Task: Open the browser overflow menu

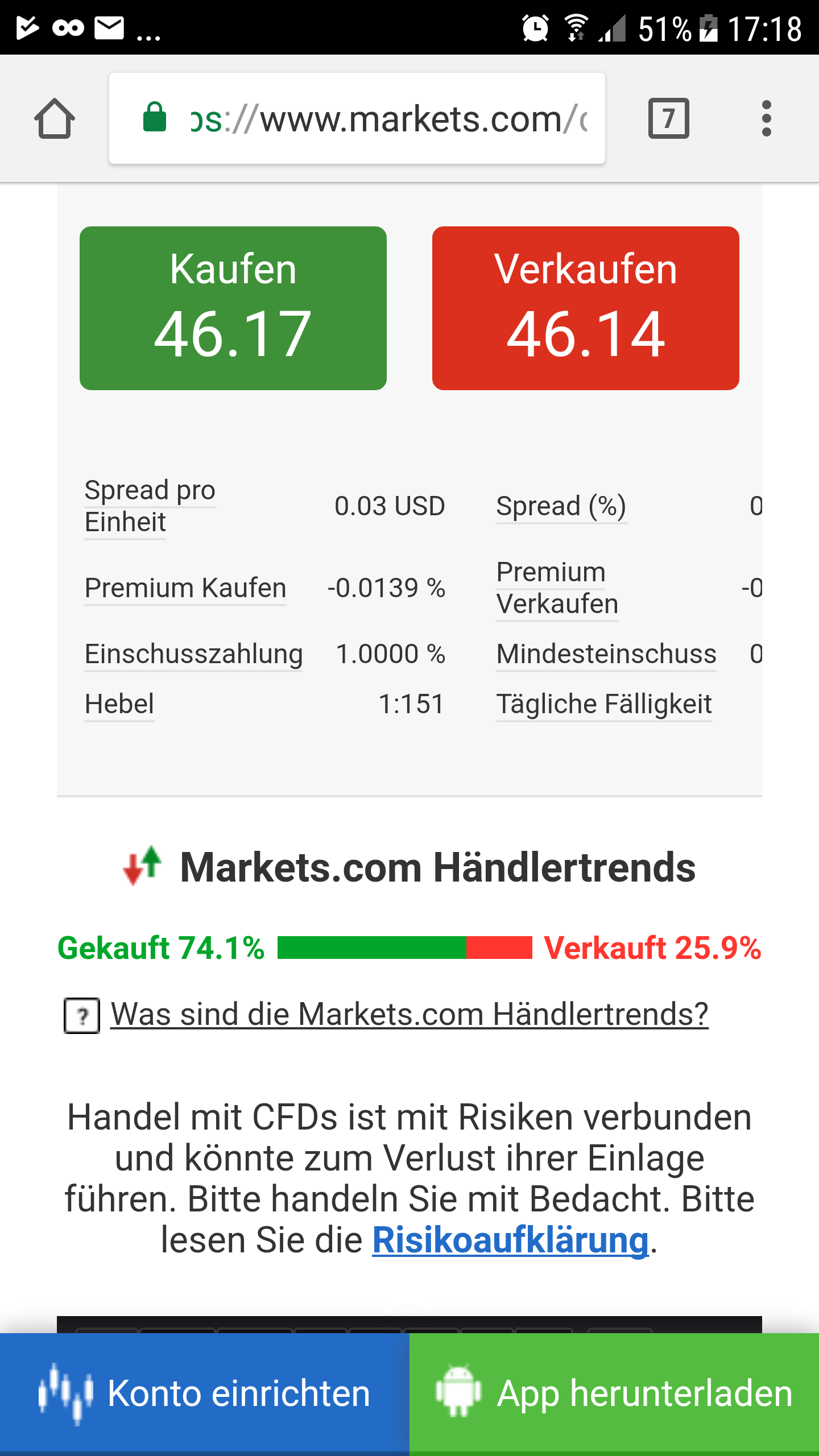Action: [x=766, y=118]
